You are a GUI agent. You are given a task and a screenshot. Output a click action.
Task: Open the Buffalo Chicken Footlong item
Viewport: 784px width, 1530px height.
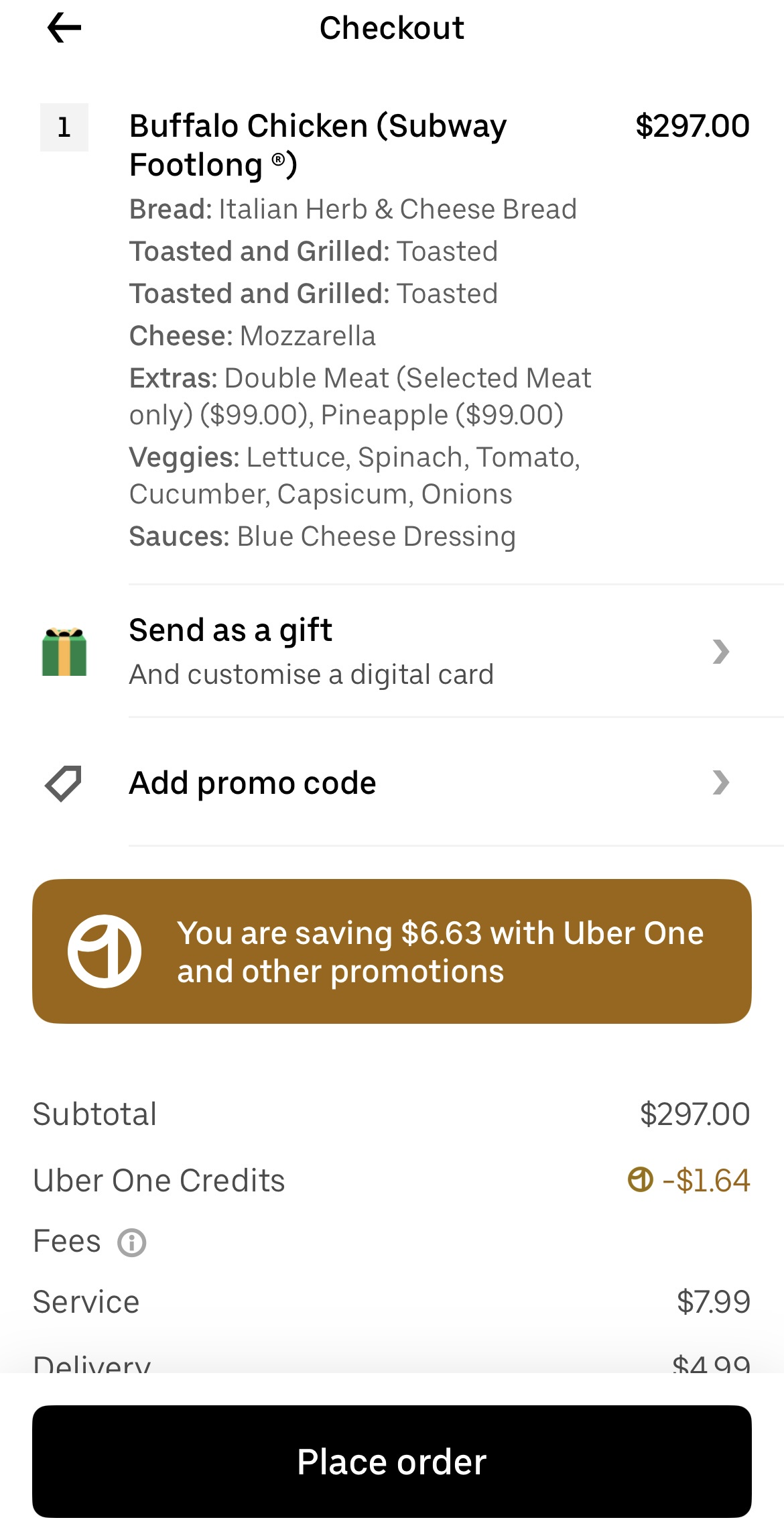click(x=318, y=145)
